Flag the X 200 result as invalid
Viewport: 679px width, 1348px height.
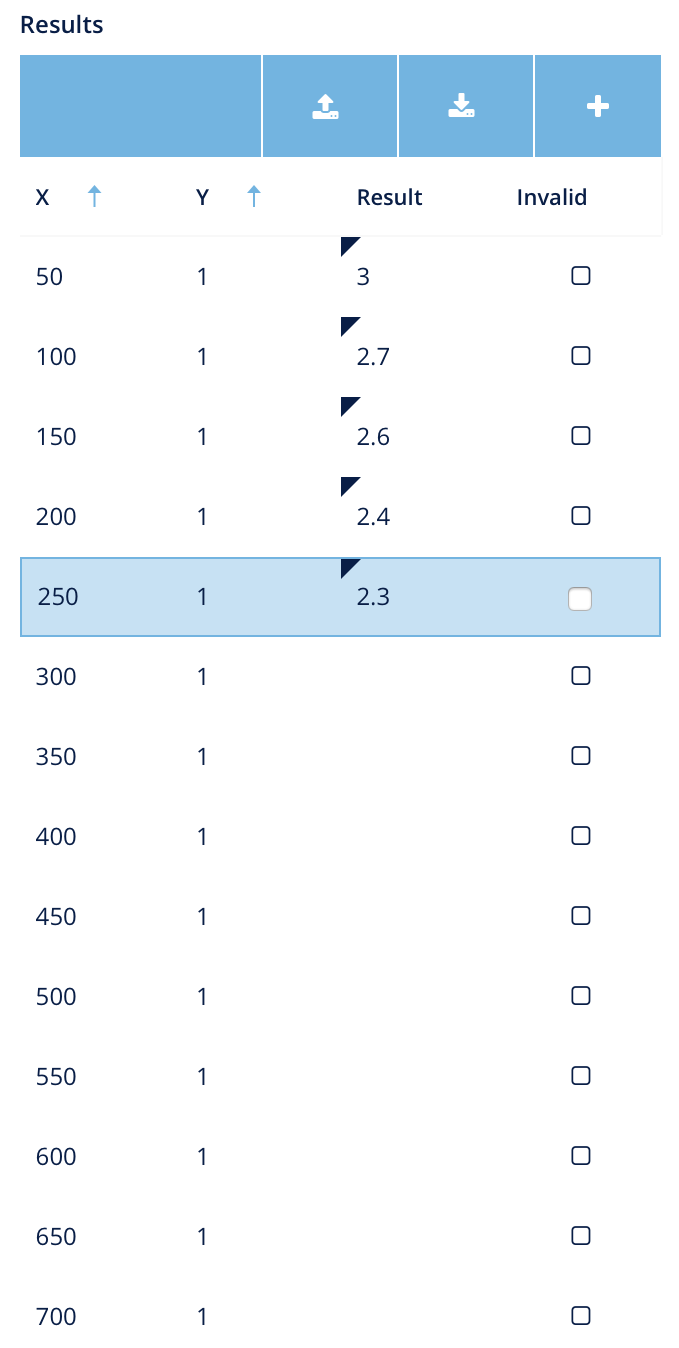pos(580,516)
